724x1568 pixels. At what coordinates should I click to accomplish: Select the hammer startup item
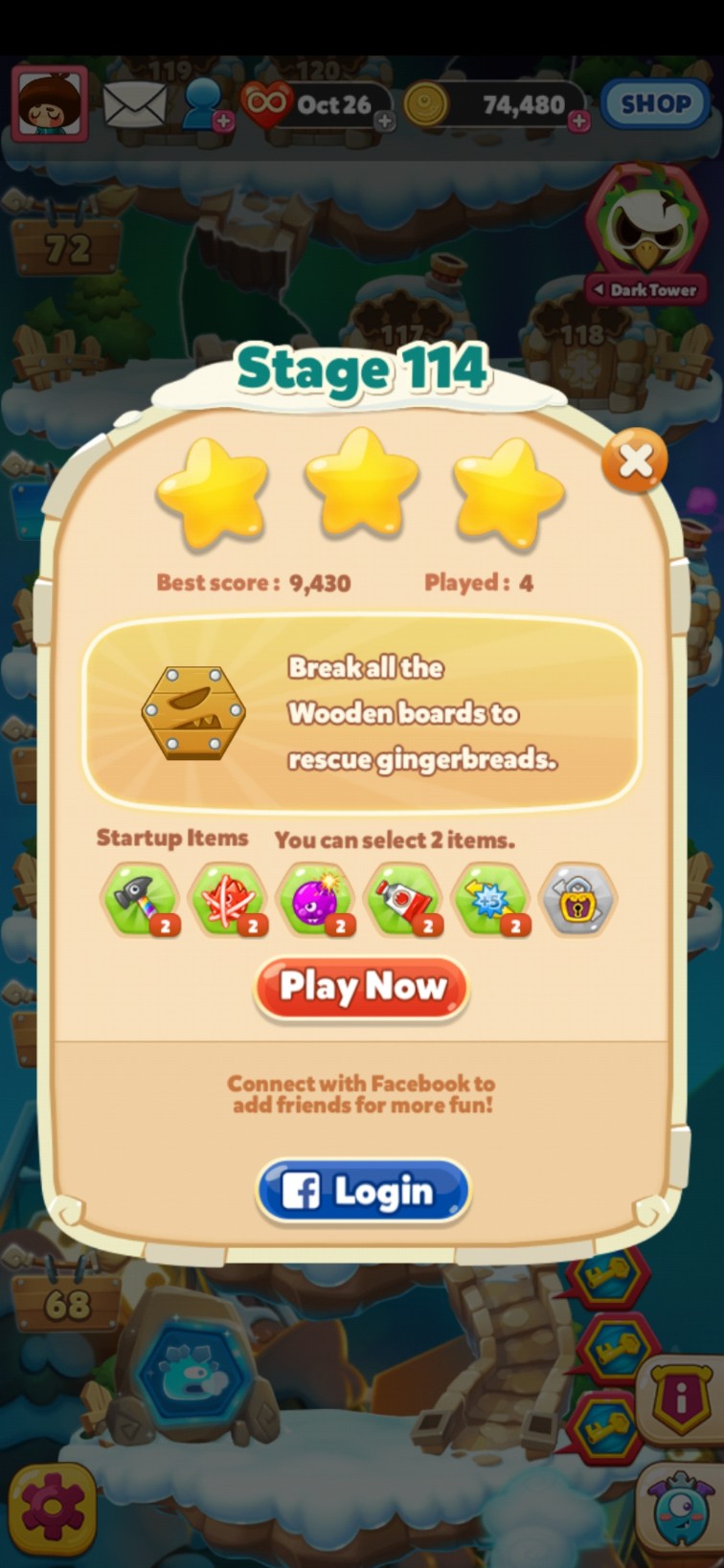coord(140,900)
